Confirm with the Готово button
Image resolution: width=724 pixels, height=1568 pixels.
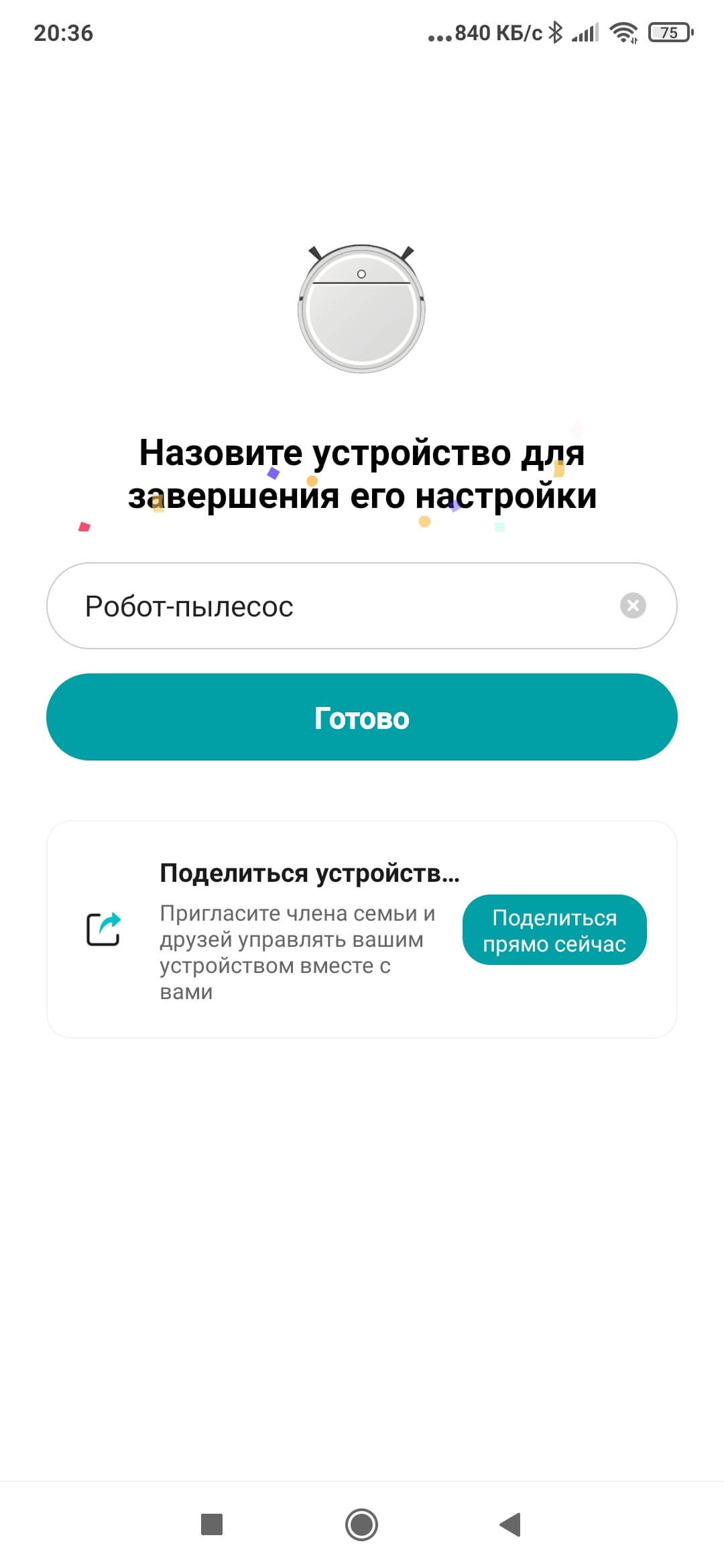(361, 717)
